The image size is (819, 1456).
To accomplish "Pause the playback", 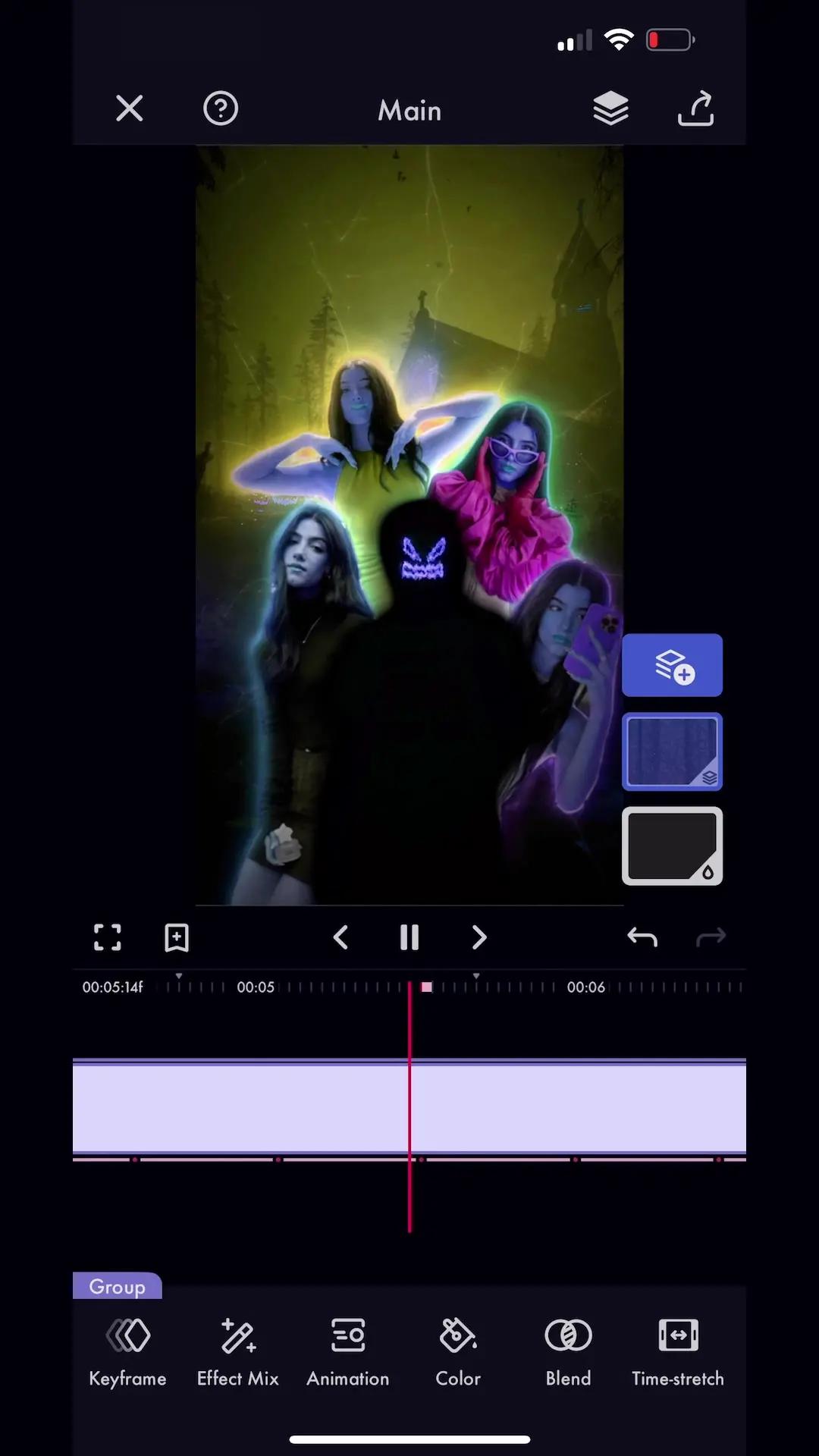I will [409, 937].
